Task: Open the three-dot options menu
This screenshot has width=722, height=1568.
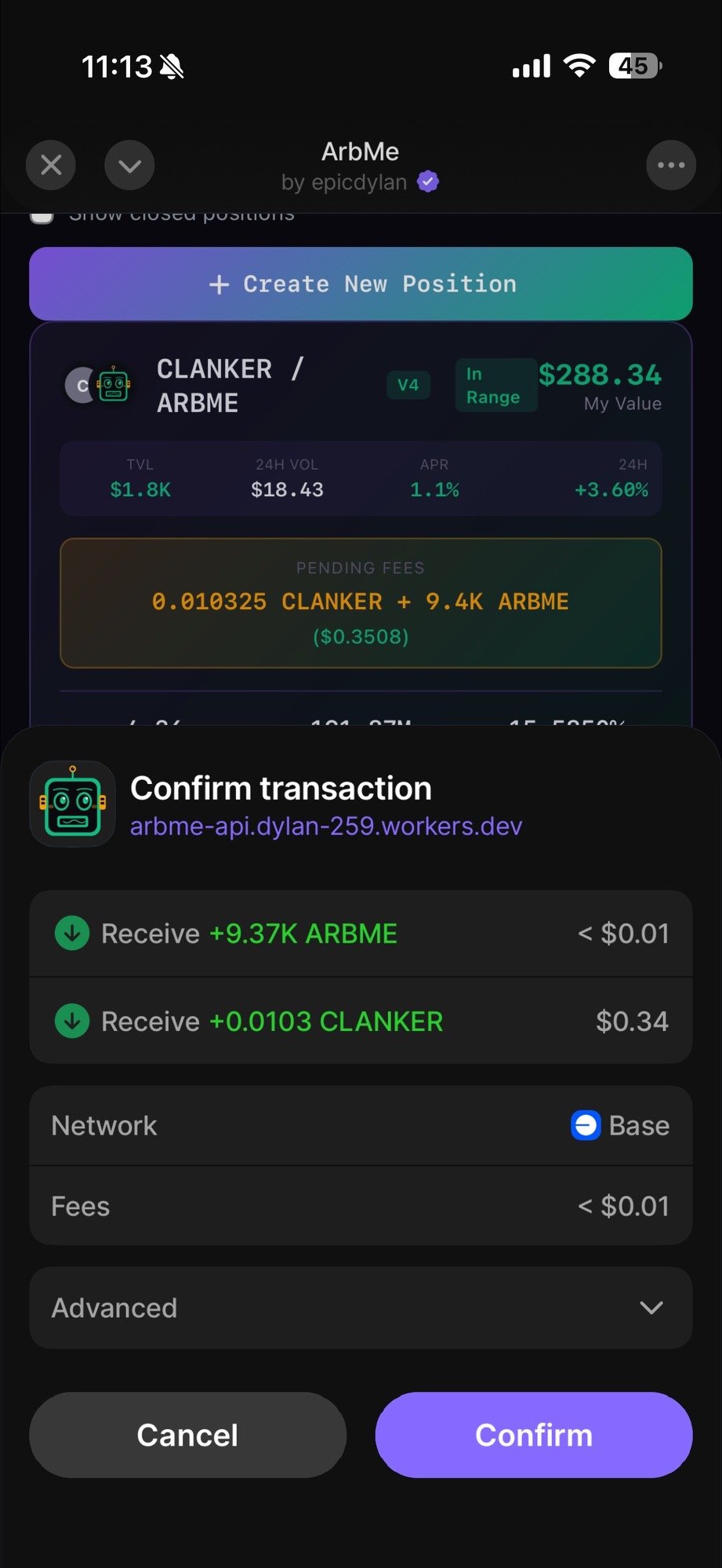Action: pyautogui.click(x=670, y=165)
